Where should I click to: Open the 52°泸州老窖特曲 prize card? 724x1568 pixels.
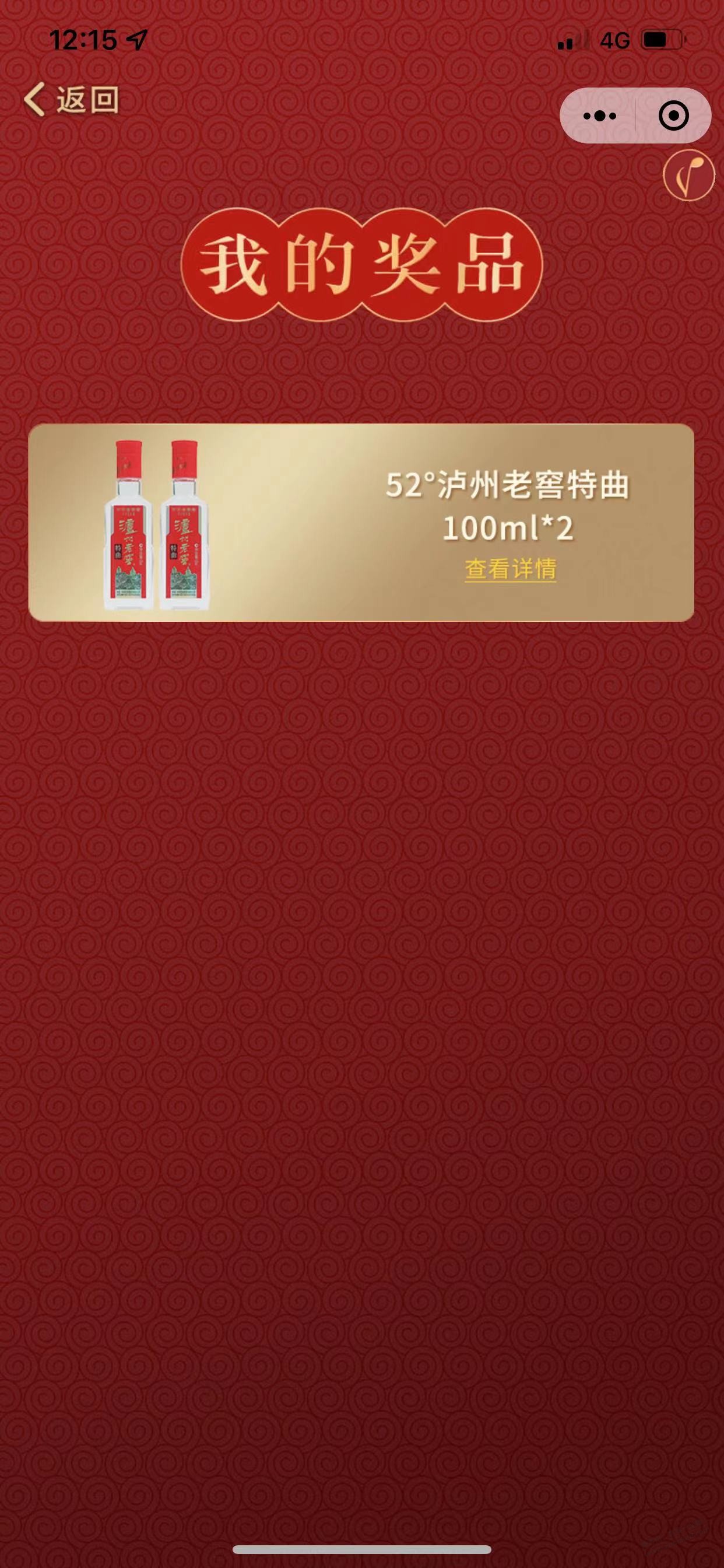361,522
